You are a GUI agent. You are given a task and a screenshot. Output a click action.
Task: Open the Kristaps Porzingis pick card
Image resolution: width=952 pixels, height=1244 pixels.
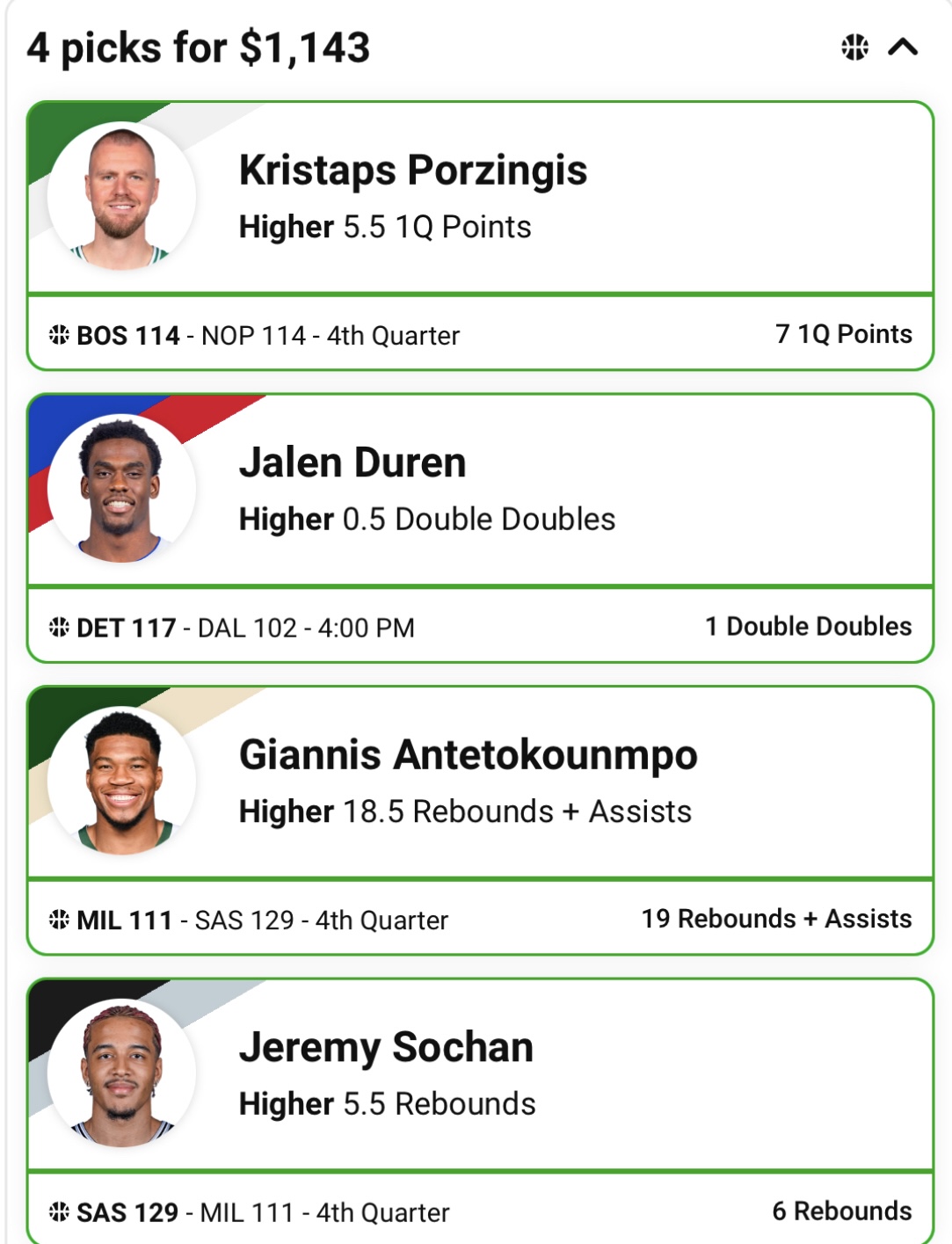(480, 199)
